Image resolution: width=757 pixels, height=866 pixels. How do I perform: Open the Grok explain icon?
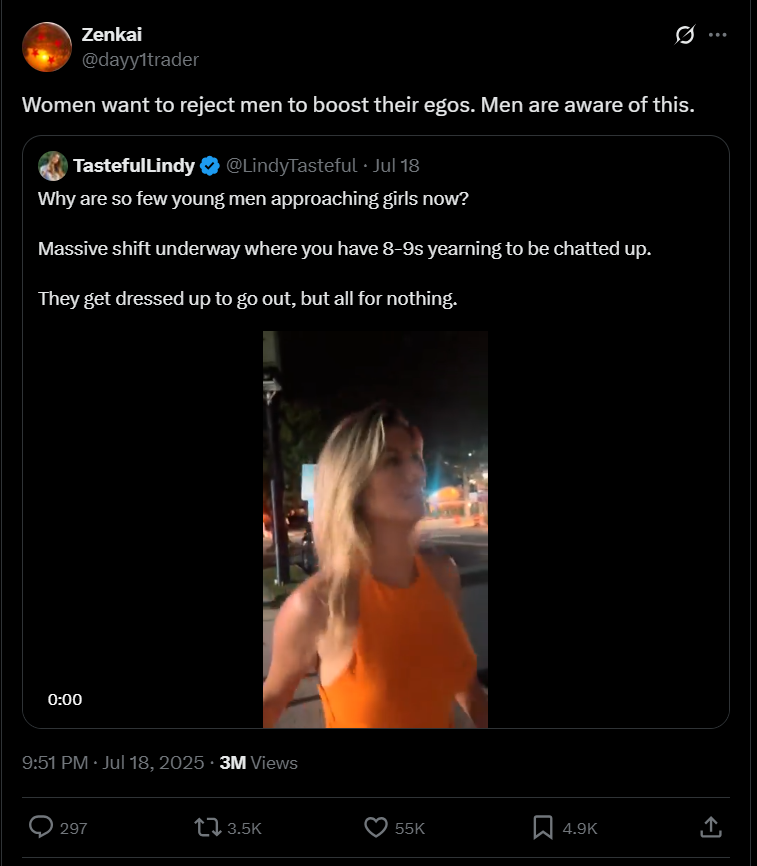685,35
